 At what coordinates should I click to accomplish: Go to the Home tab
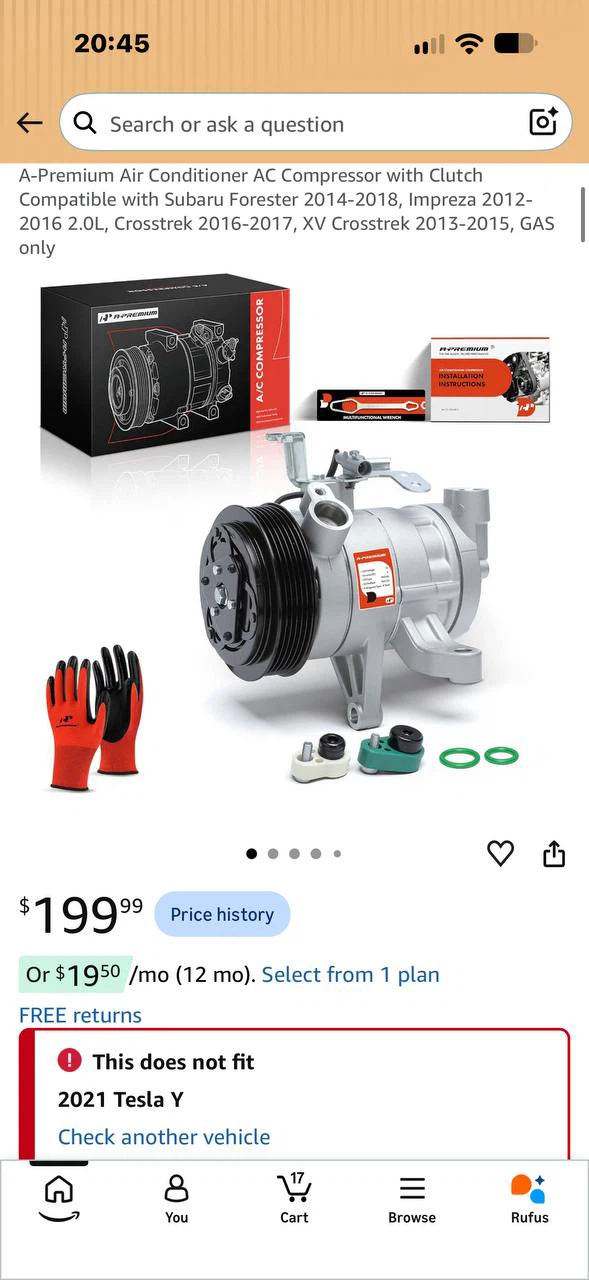[59, 1197]
